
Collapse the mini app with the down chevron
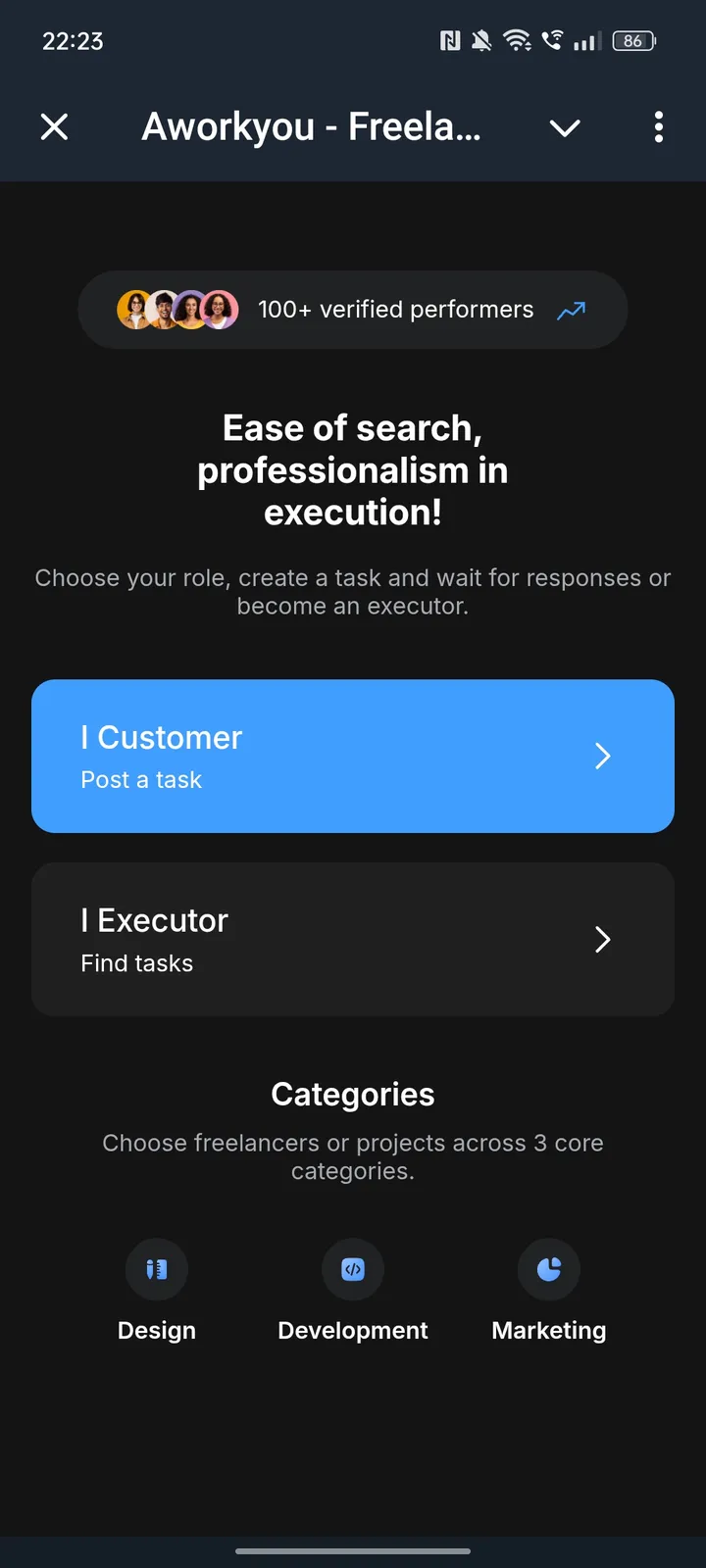point(565,127)
